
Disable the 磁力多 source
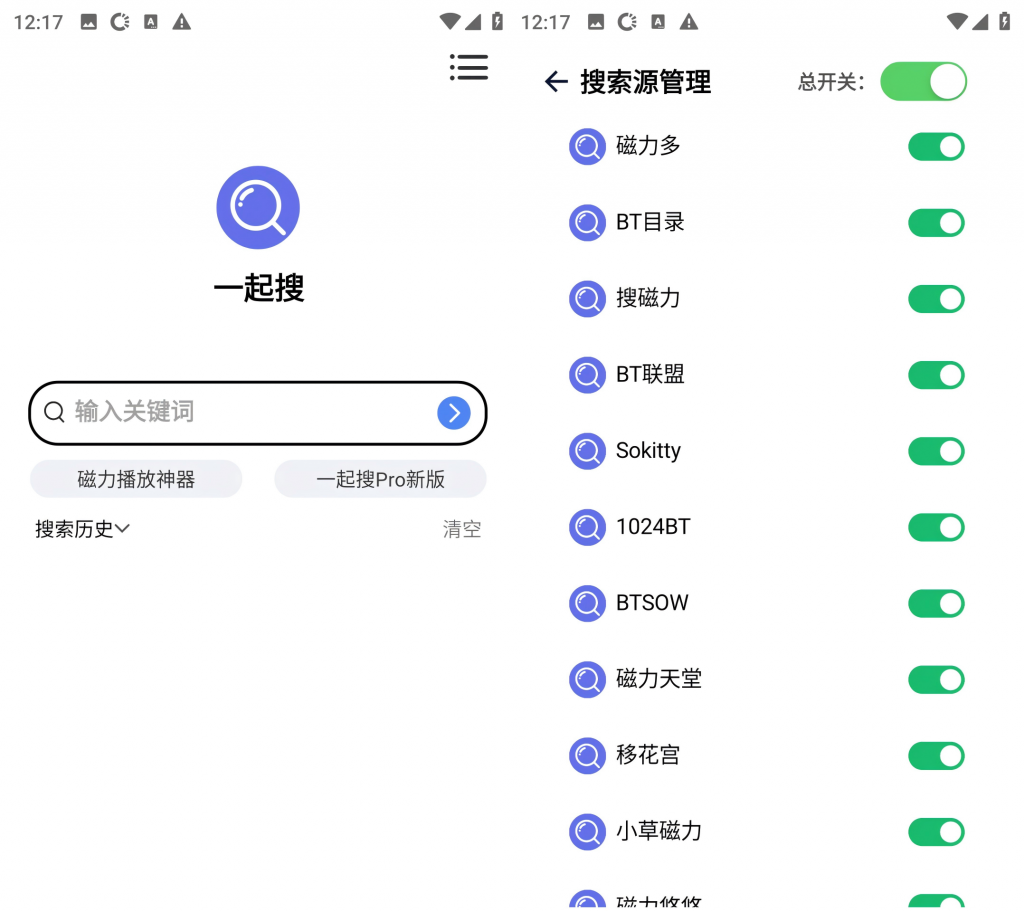936,147
